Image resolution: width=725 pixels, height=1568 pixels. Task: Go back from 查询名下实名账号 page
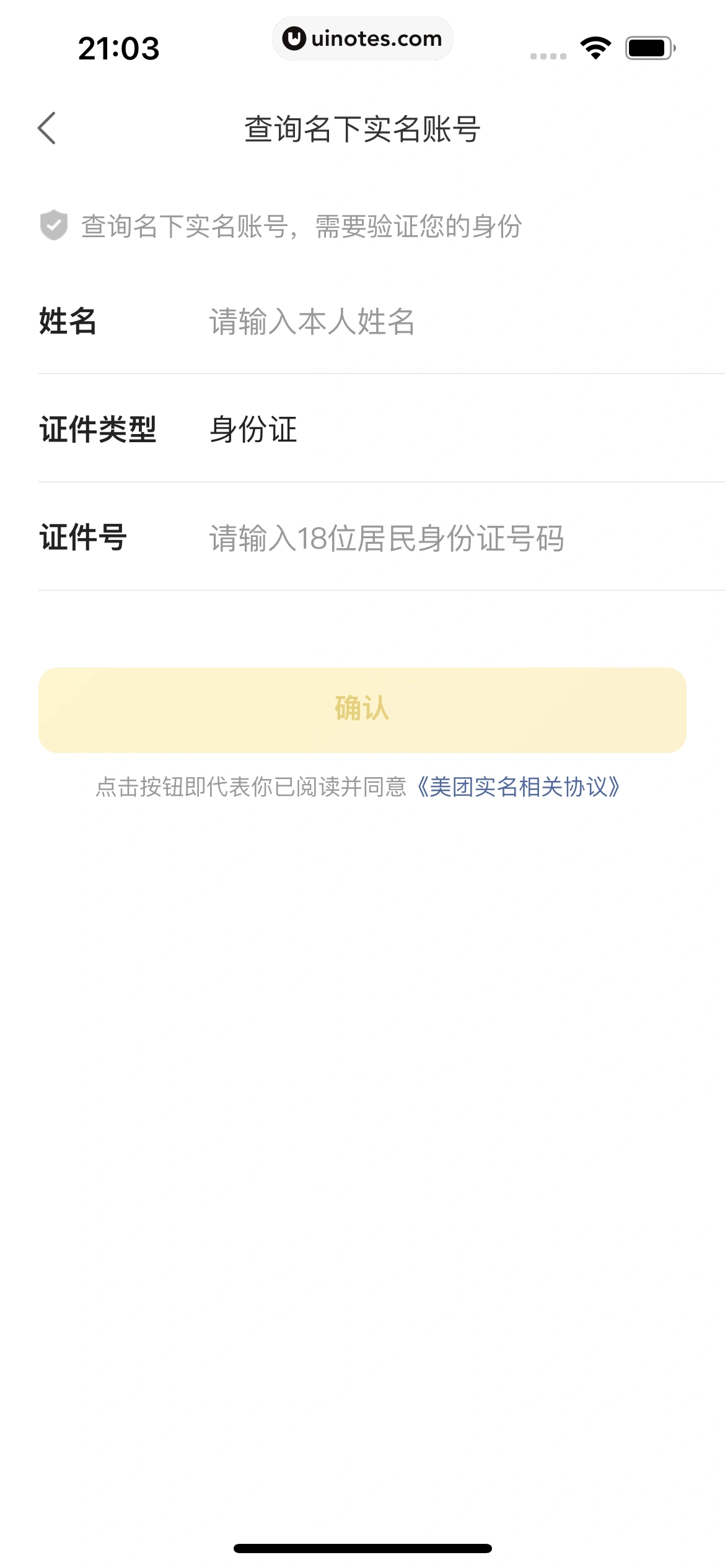[x=47, y=128]
